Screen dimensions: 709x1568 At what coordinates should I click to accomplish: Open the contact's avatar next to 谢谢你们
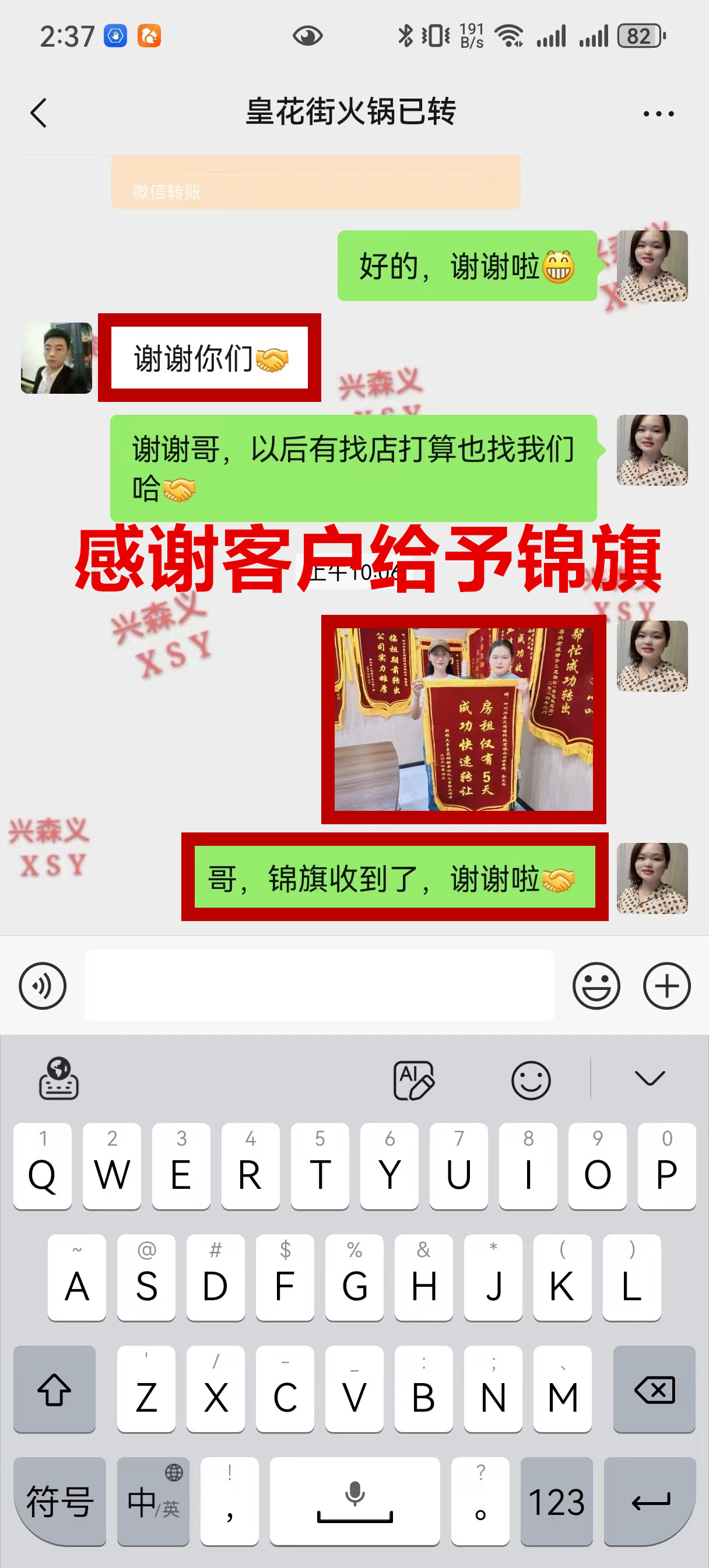pos(56,358)
